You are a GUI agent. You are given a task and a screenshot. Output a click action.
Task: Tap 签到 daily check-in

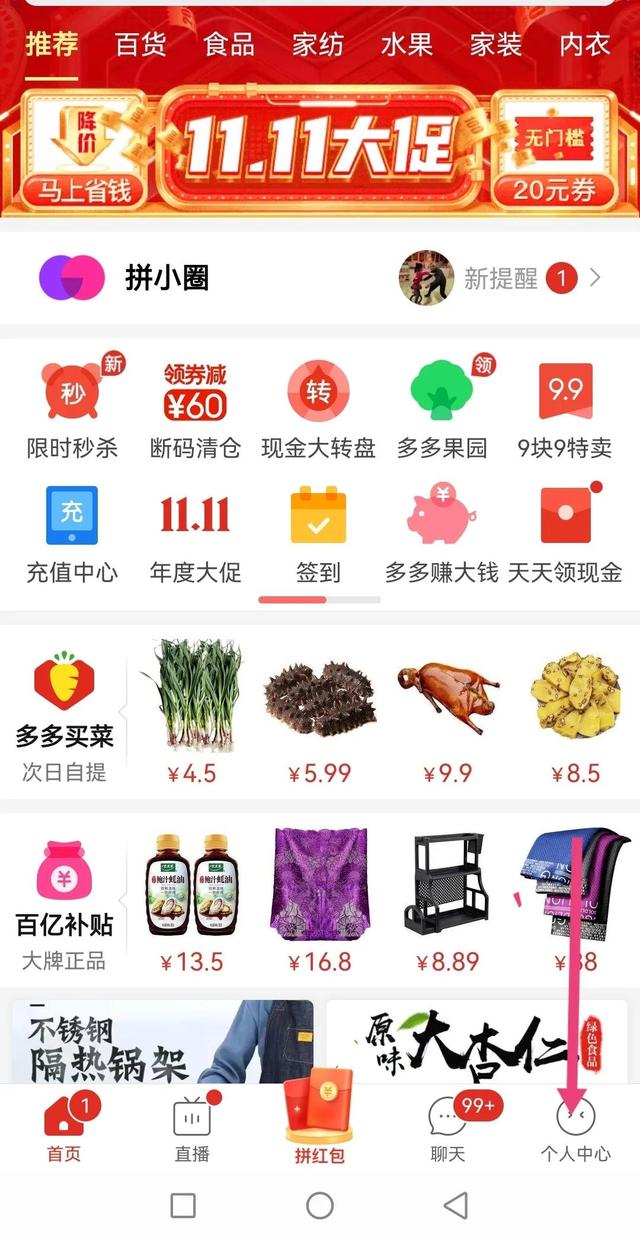318,534
